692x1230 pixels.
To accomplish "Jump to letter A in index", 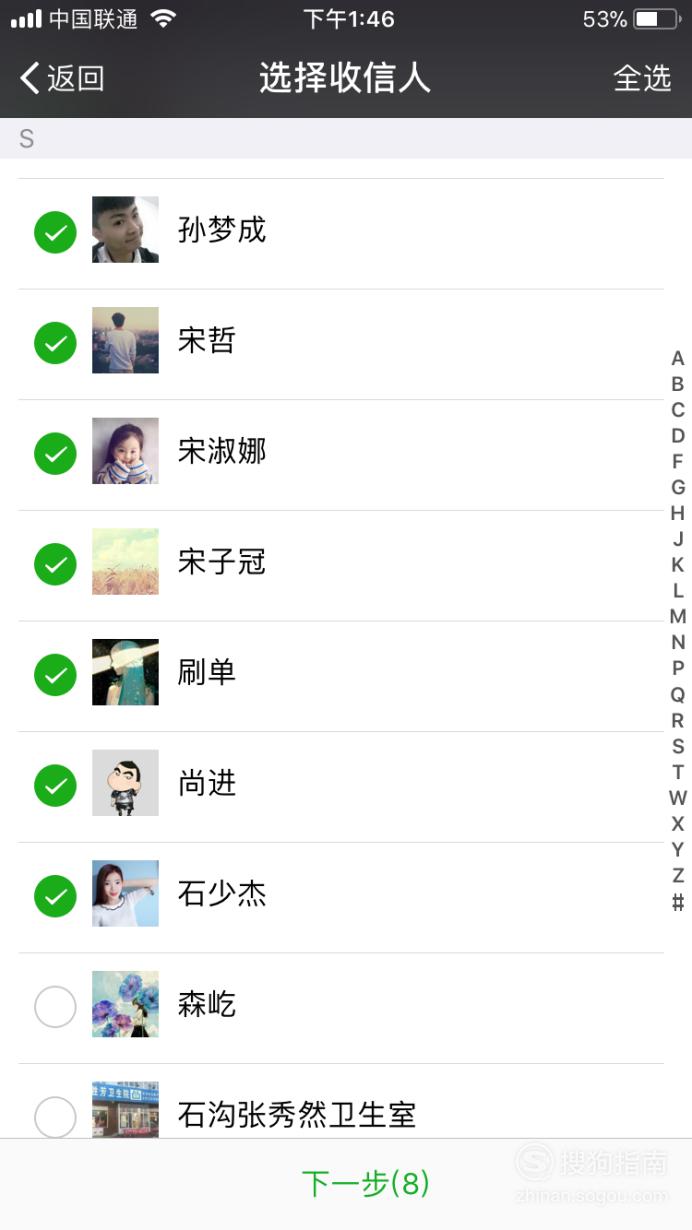I will (678, 358).
